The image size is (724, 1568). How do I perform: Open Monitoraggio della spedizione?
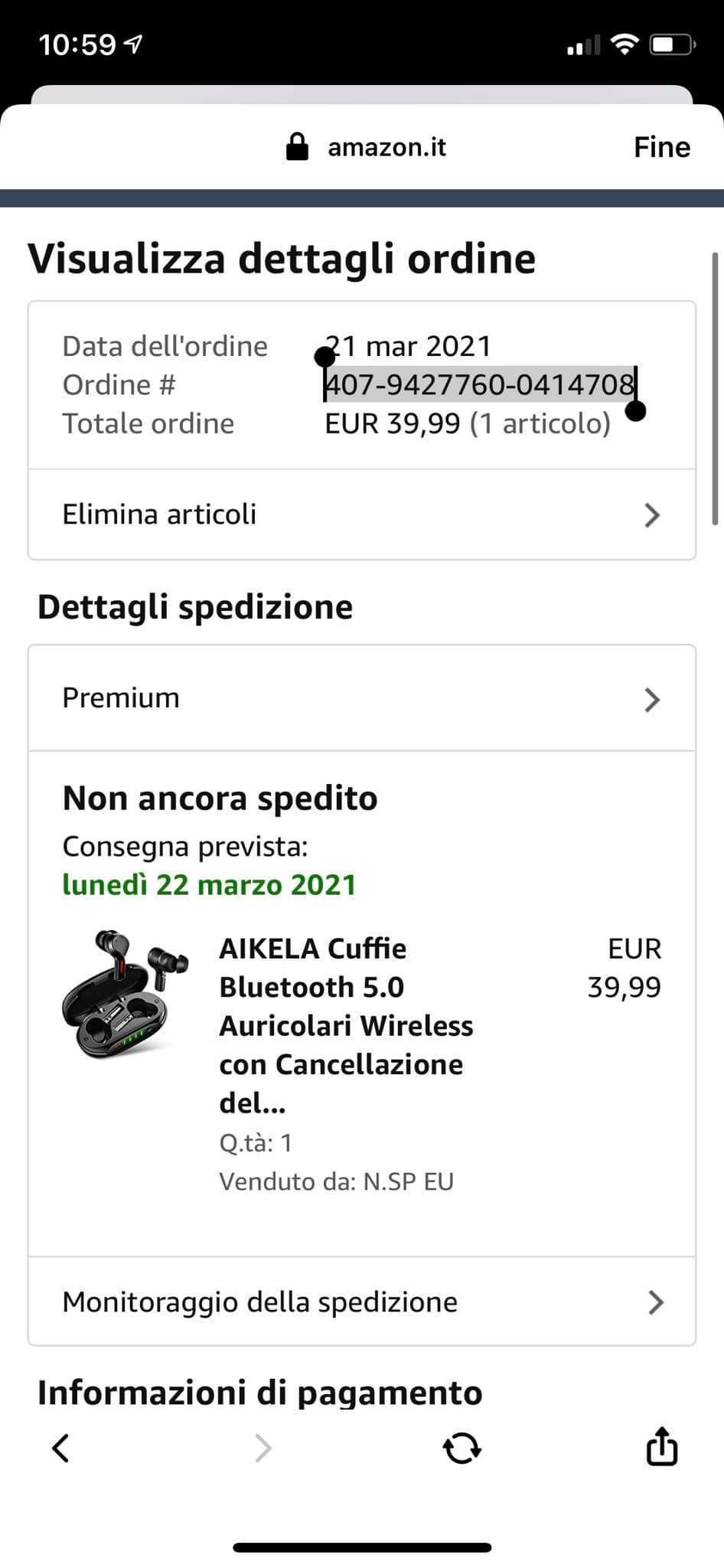pos(362,1302)
